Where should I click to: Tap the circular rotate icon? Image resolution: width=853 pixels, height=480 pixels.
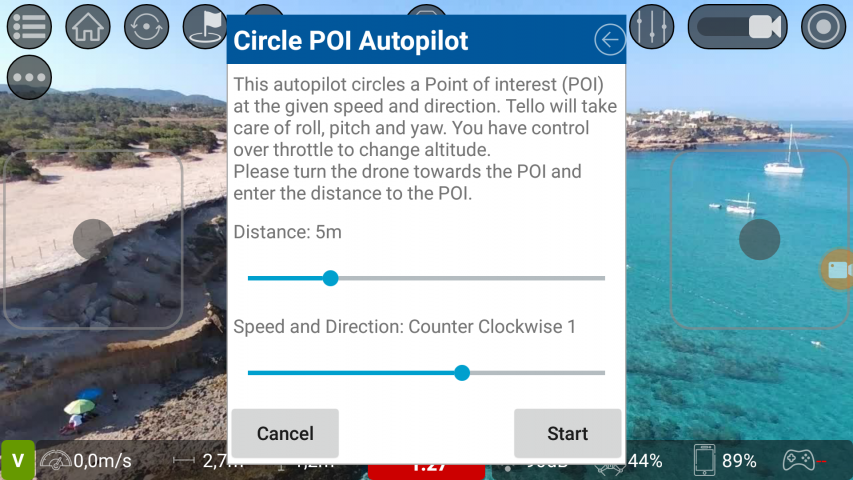click(147, 26)
